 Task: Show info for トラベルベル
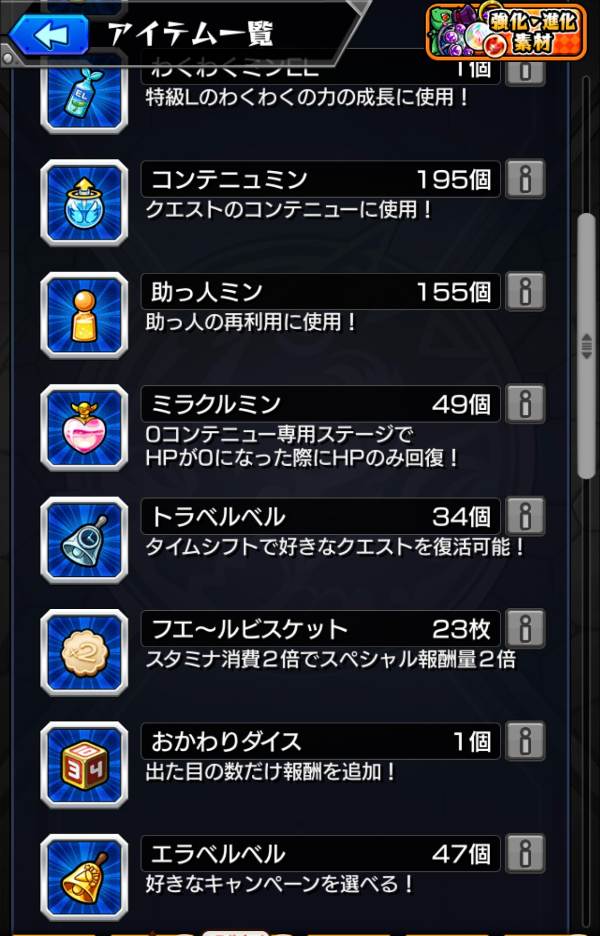pos(525,517)
